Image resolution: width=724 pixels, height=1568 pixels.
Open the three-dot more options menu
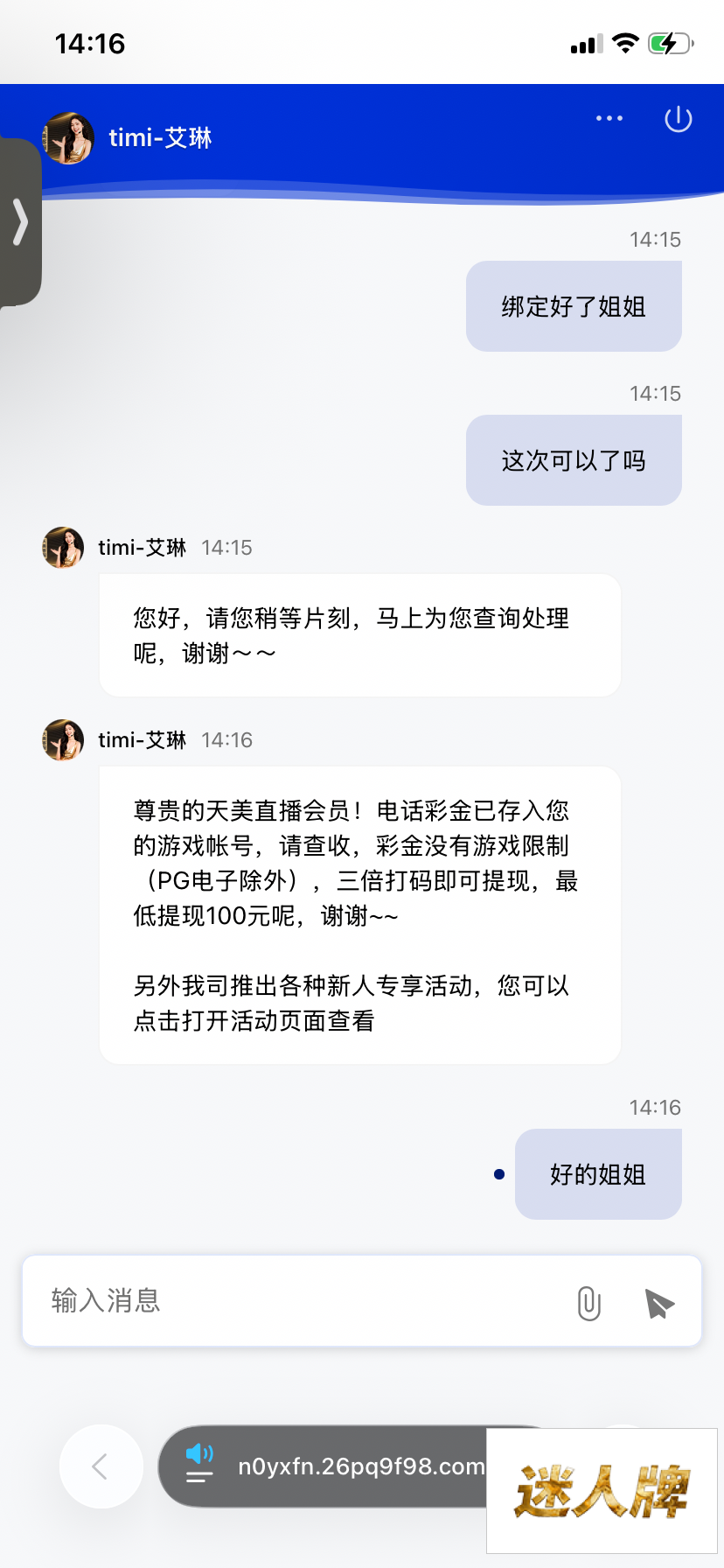pos(609,118)
